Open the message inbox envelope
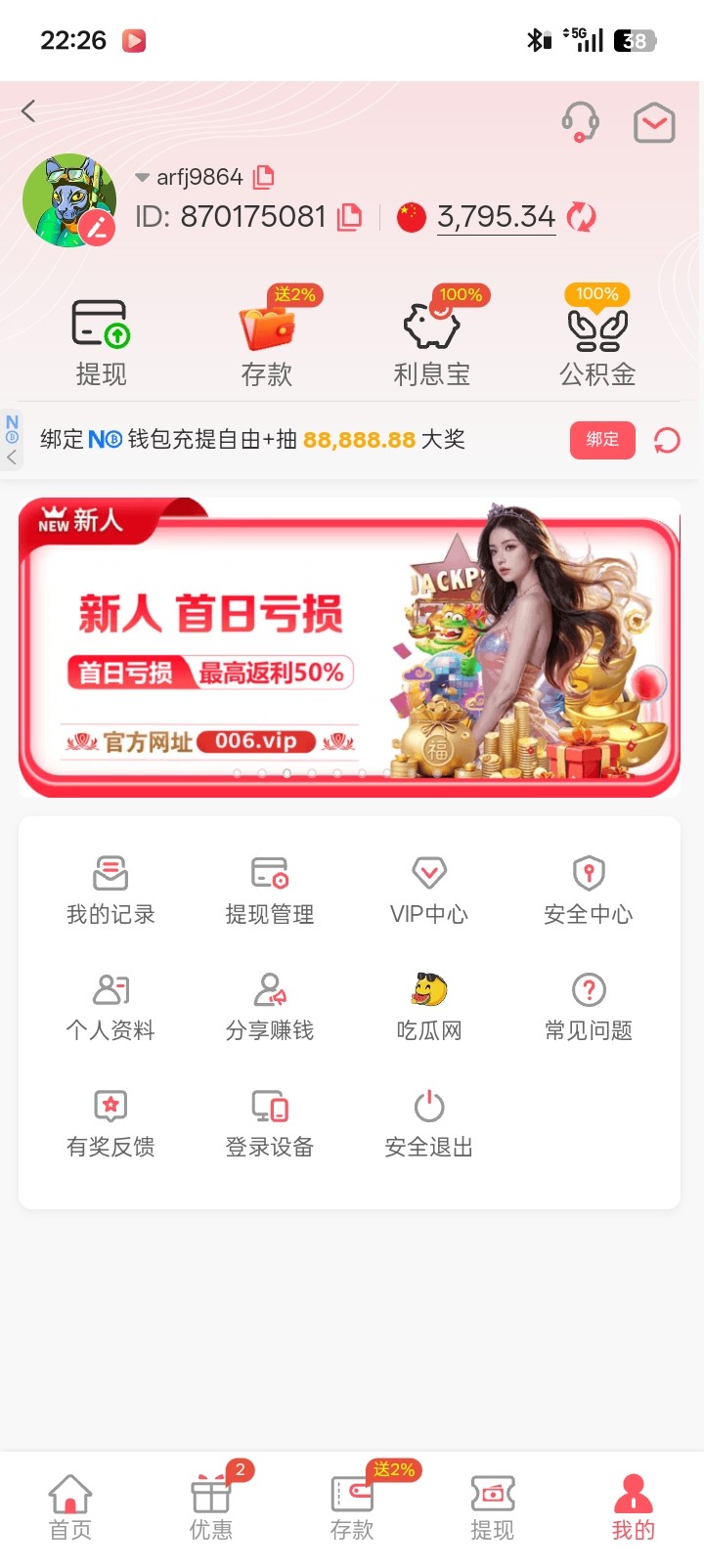The image size is (704, 1568). click(654, 123)
